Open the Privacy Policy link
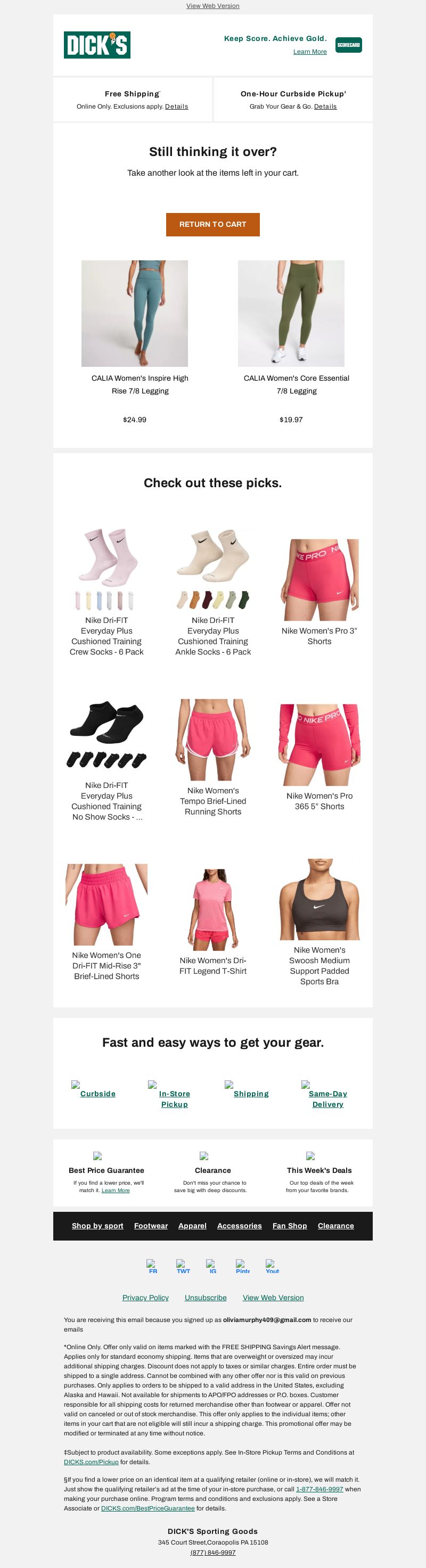The width and height of the screenshot is (426, 1568). point(145,1298)
